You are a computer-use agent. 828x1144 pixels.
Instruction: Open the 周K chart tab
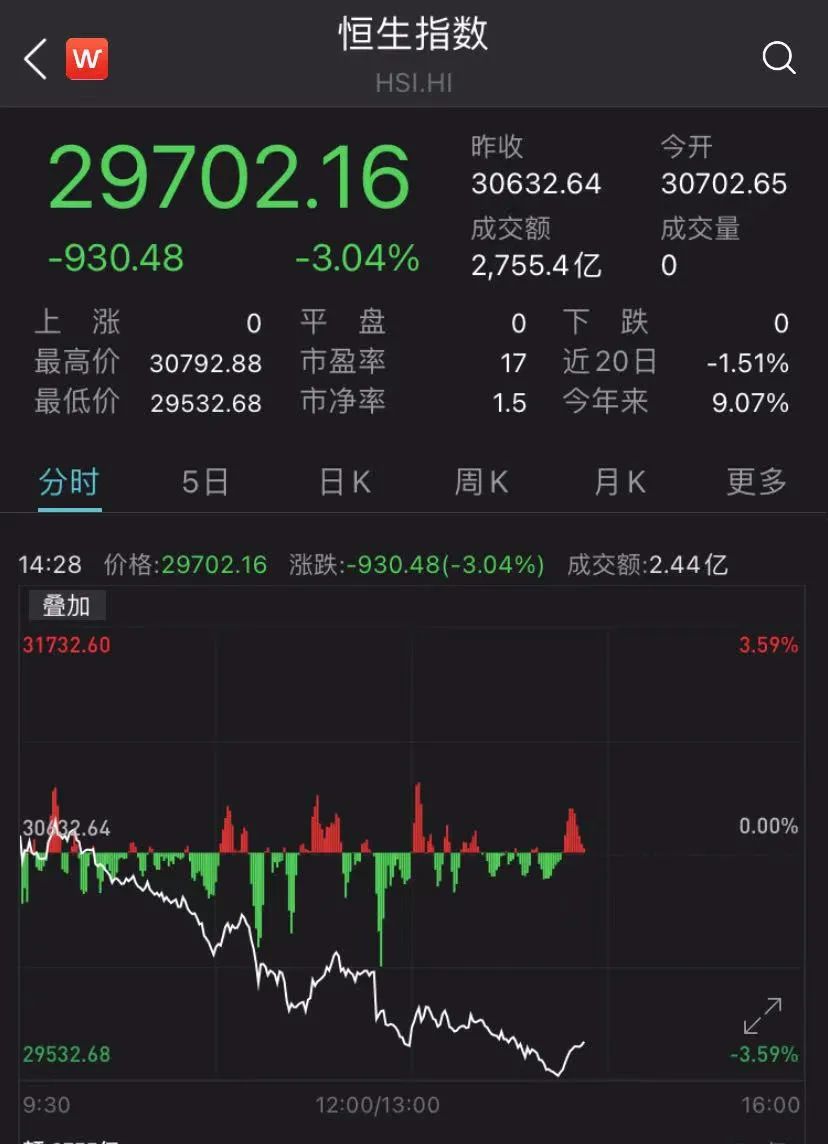point(482,482)
